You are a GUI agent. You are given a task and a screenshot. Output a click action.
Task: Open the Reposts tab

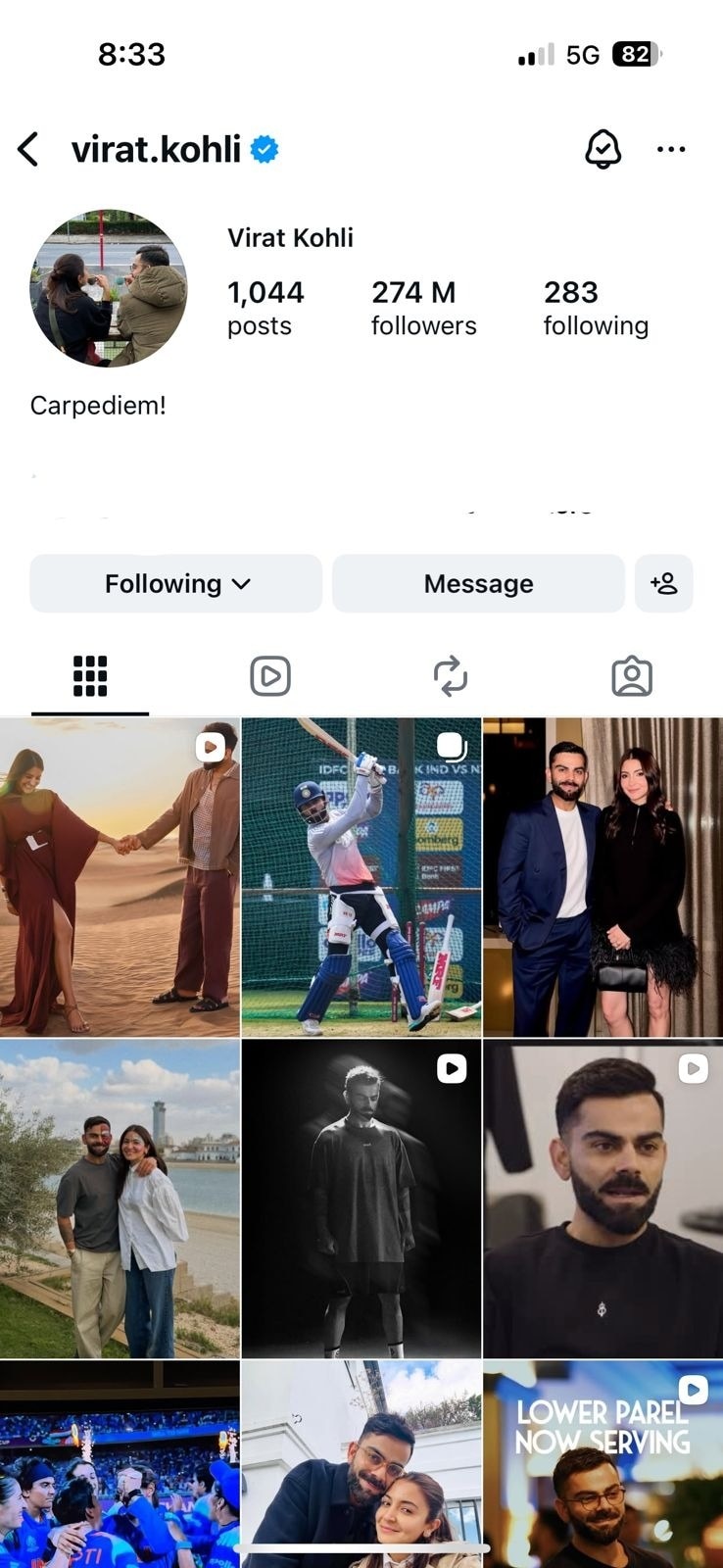451,675
